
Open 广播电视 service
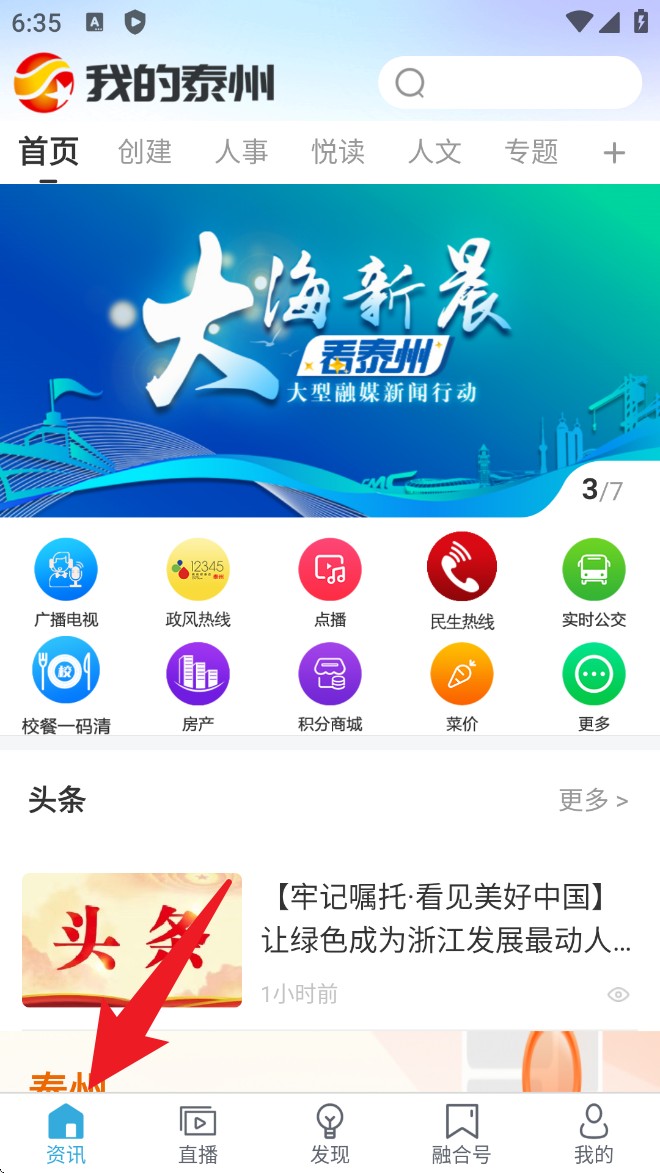tap(66, 582)
